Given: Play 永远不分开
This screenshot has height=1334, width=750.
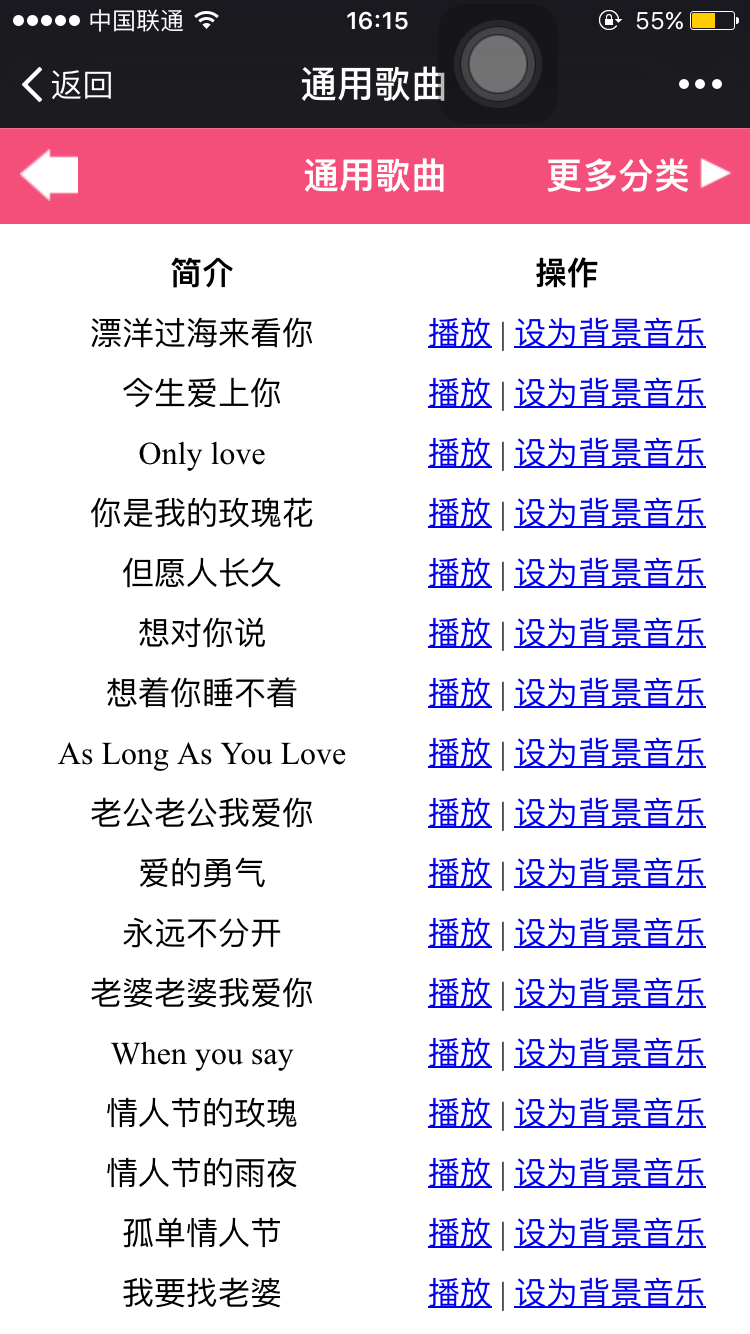Looking at the screenshot, I should click(x=460, y=933).
